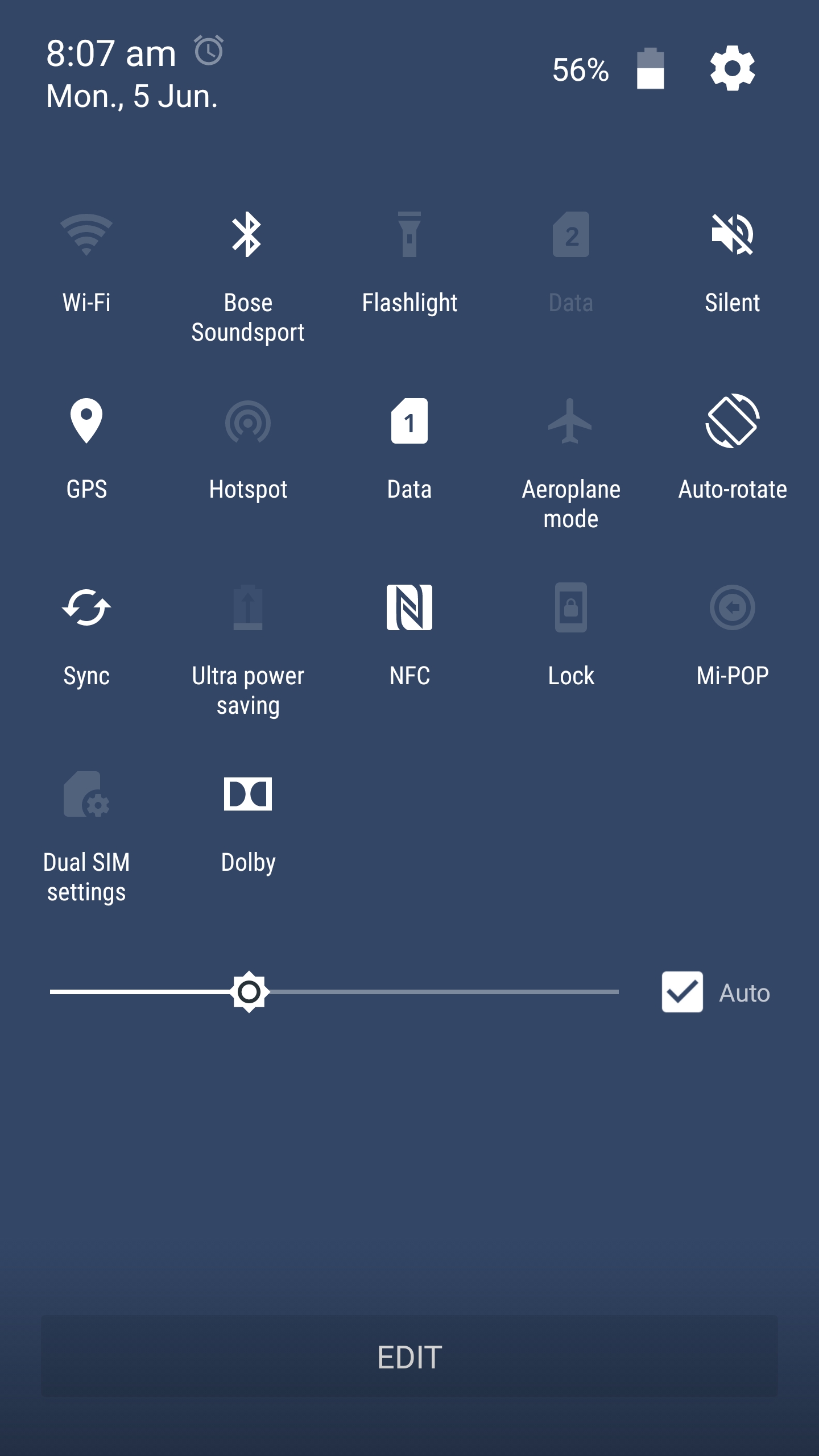
Task: Open EDIT to customize quick tiles
Action: coord(409,1357)
